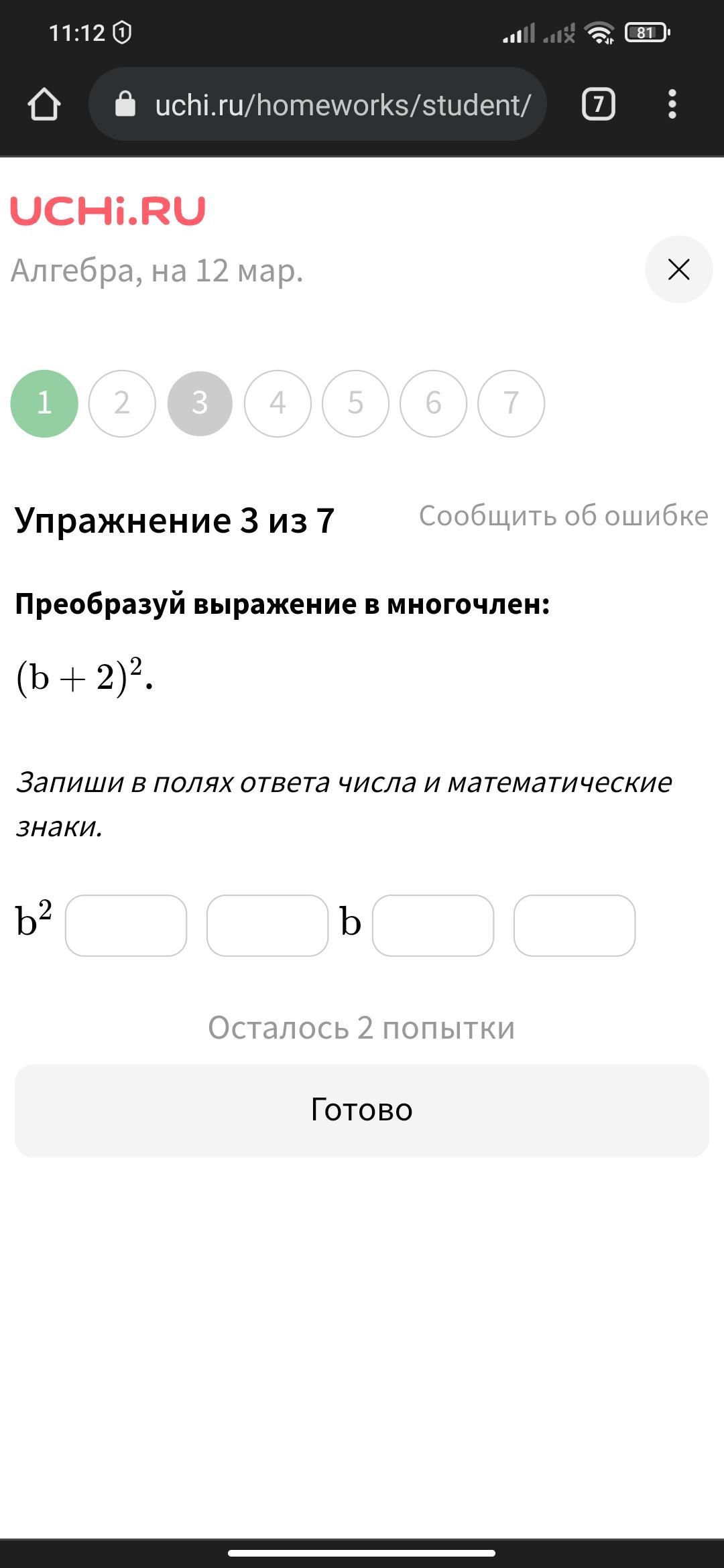
Task: Go to exercise 4
Action: (x=278, y=403)
